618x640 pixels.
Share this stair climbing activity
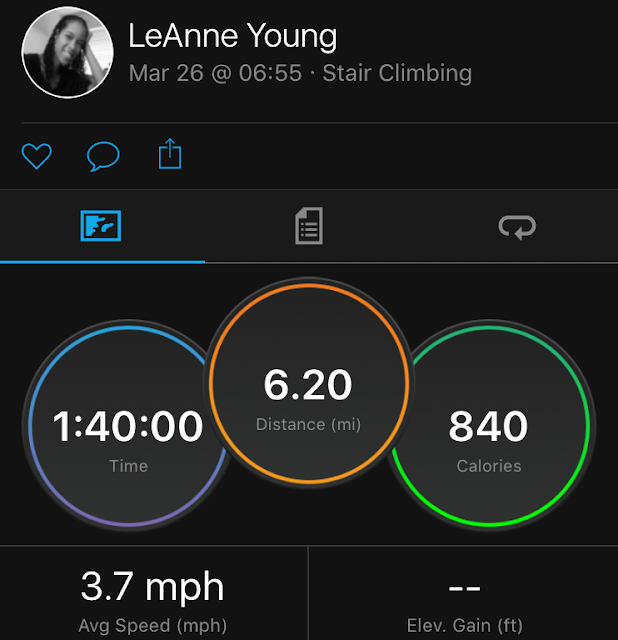(x=170, y=155)
